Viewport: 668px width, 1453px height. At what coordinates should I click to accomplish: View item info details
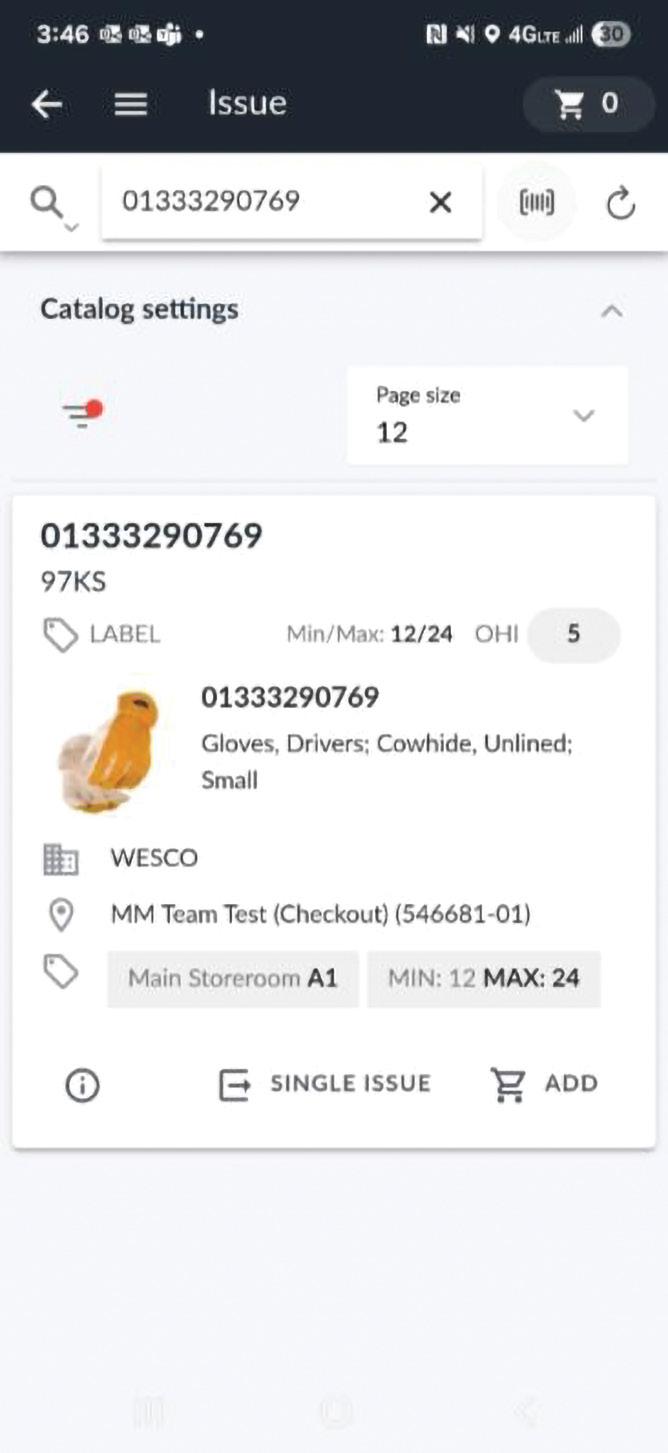click(x=82, y=1084)
